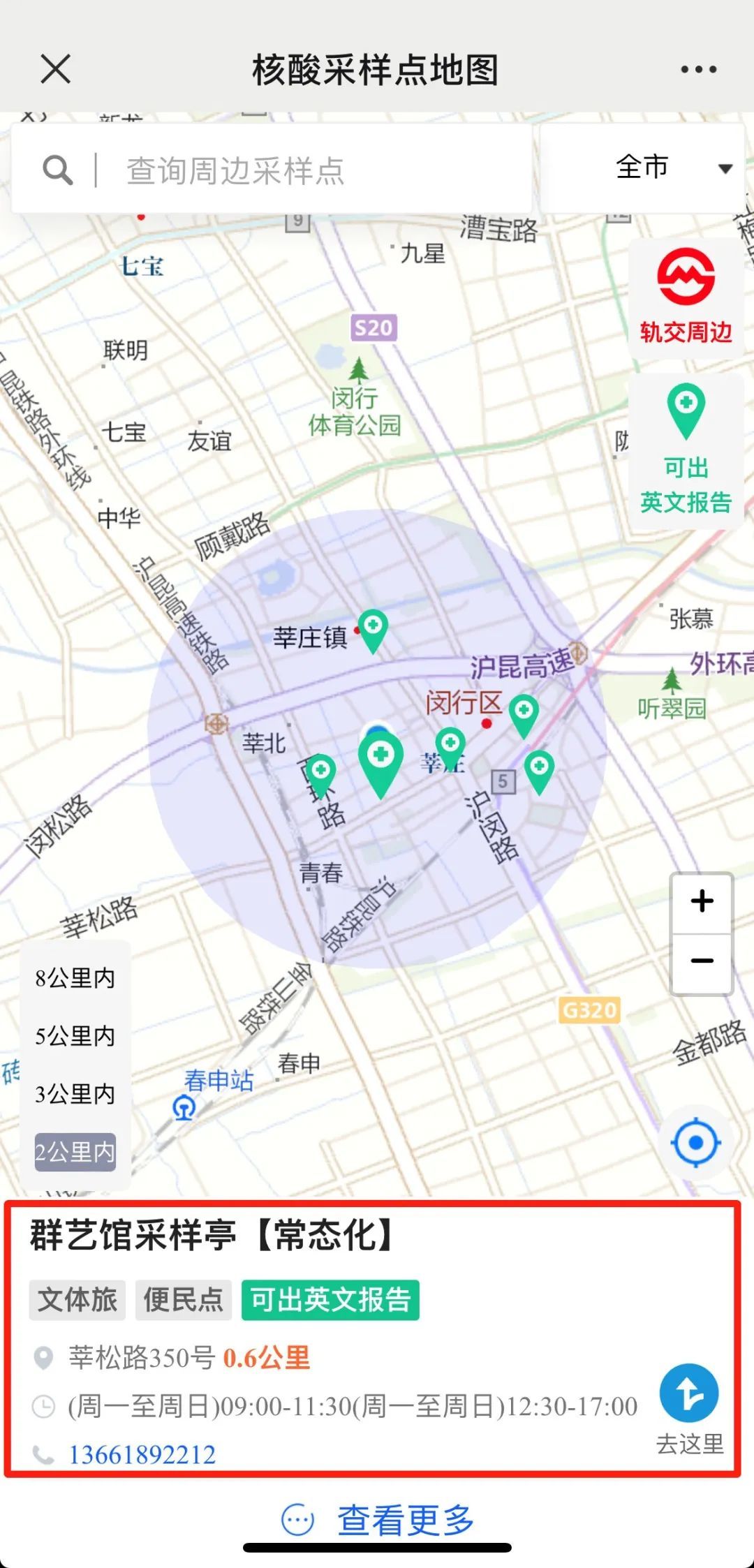The width and height of the screenshot is (754, 1568).
Task: Select the 3公里内 range
Action: [75, 1094]
